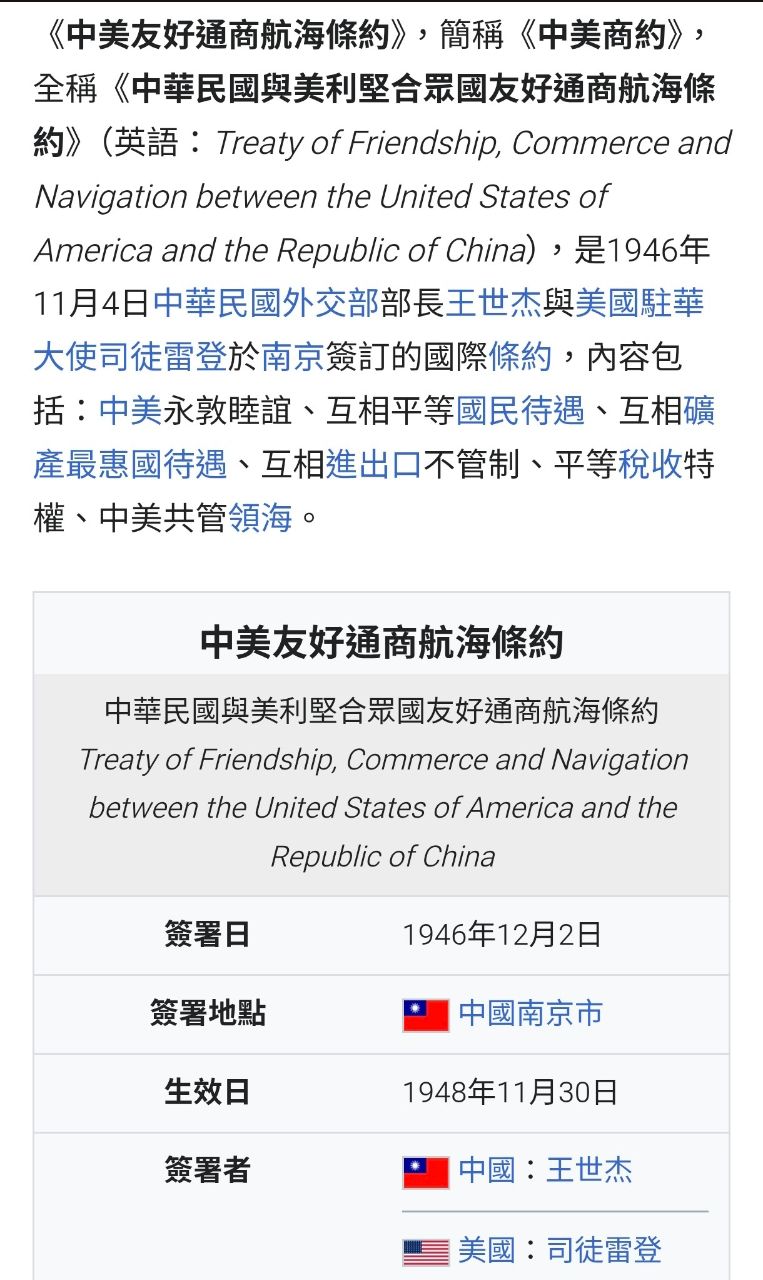
Task: Tap the 中國 link in the 簽署者 row
Action: click(x=486, y=1170)
